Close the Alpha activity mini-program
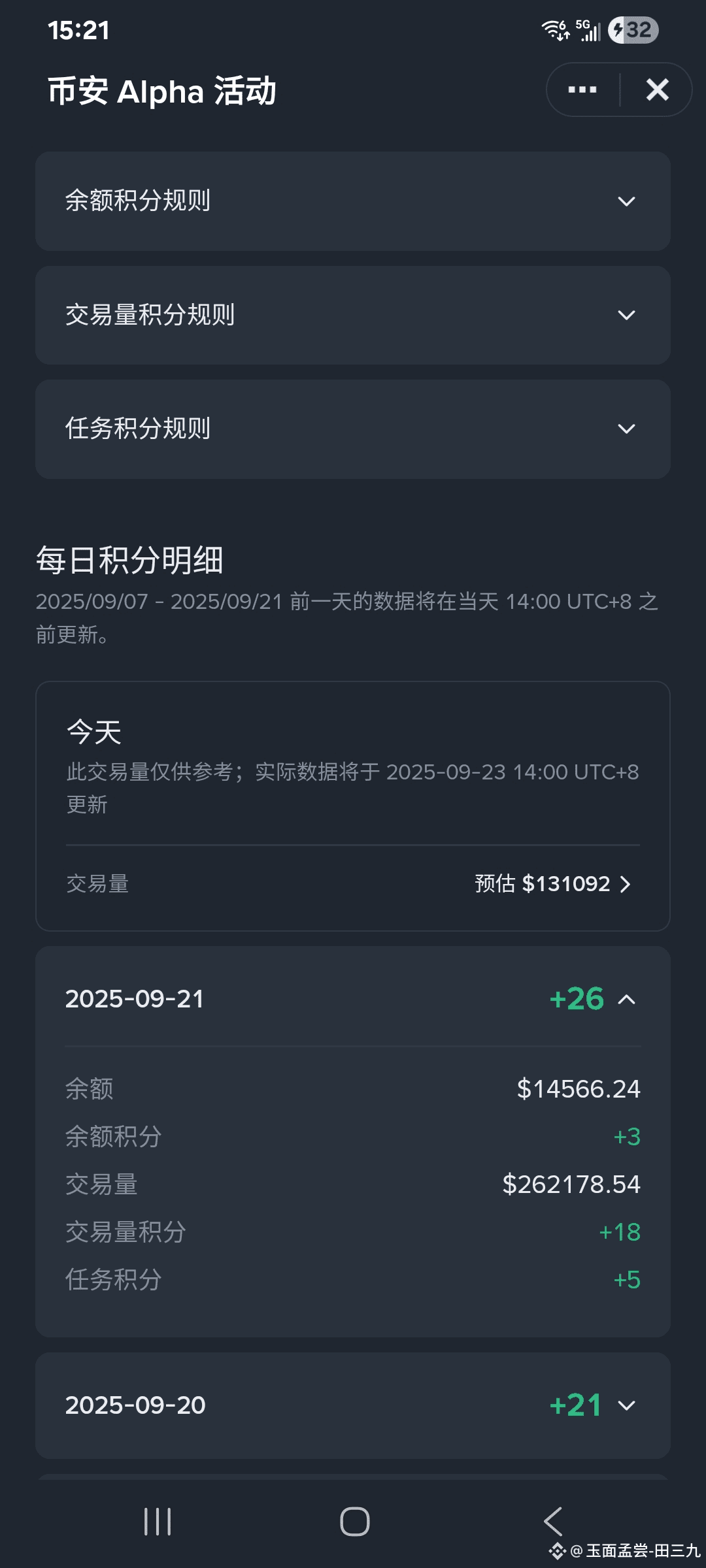 pyautogui.click(x=657, y=90)
